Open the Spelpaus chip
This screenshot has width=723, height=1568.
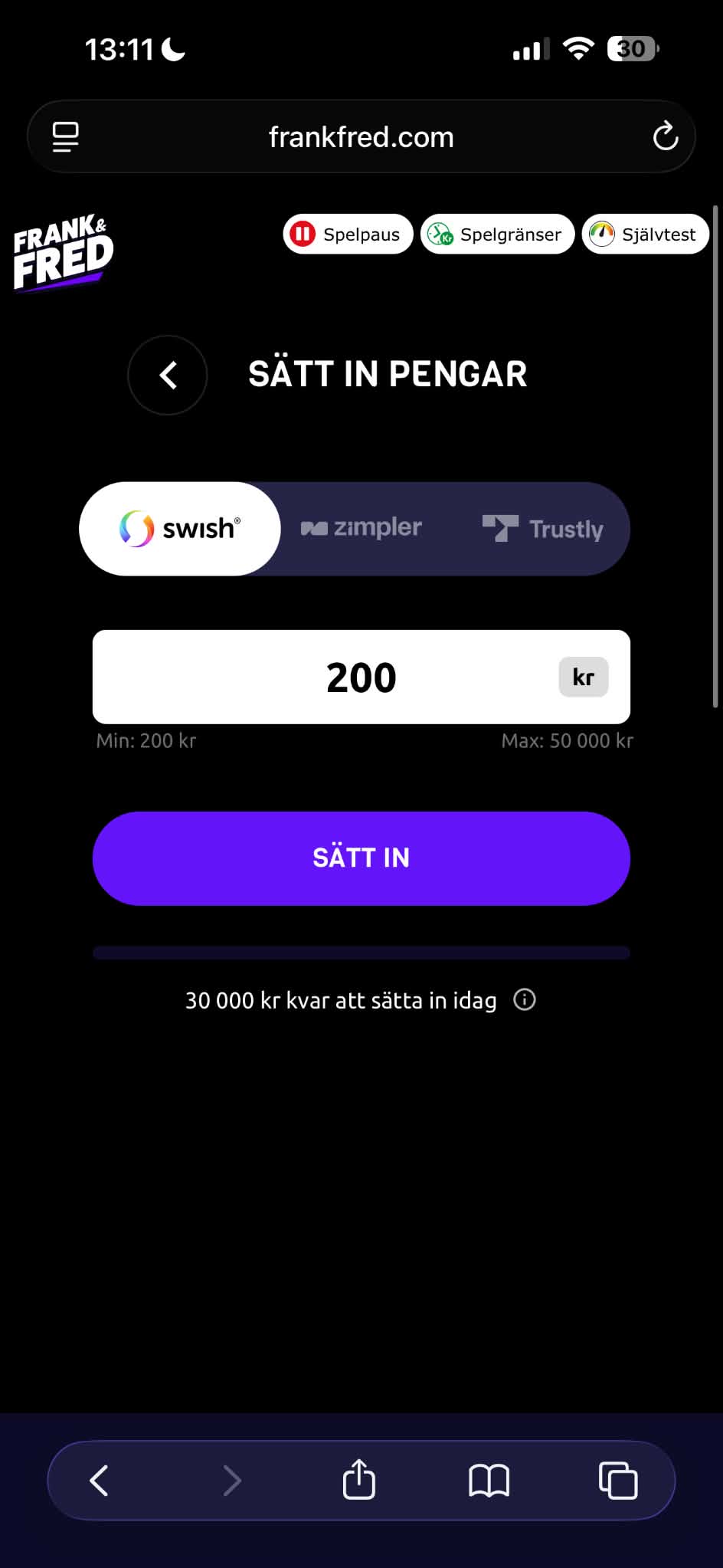pyautogui.click(x=348, y=234)
